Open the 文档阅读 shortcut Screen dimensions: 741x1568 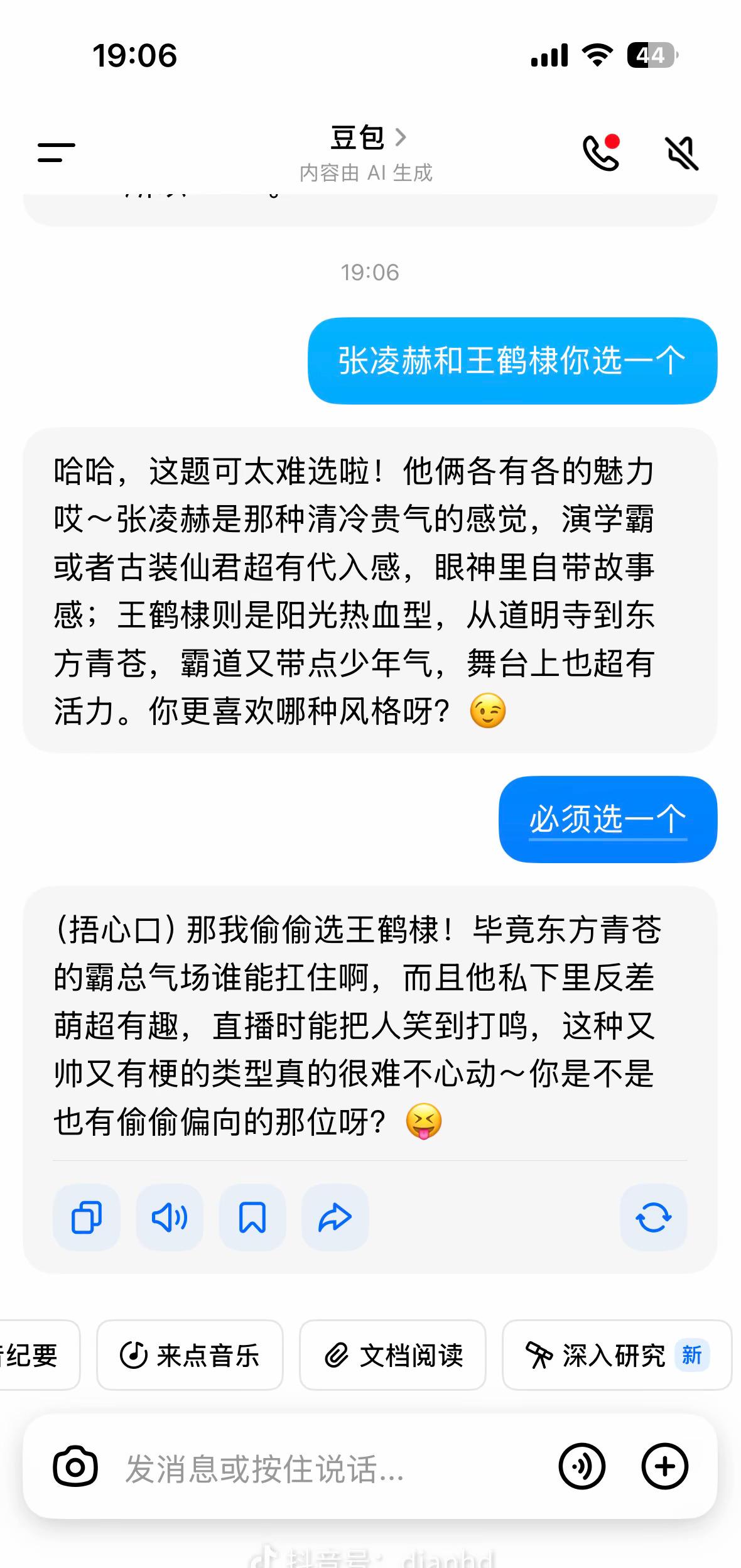(x=392, y=1355)
